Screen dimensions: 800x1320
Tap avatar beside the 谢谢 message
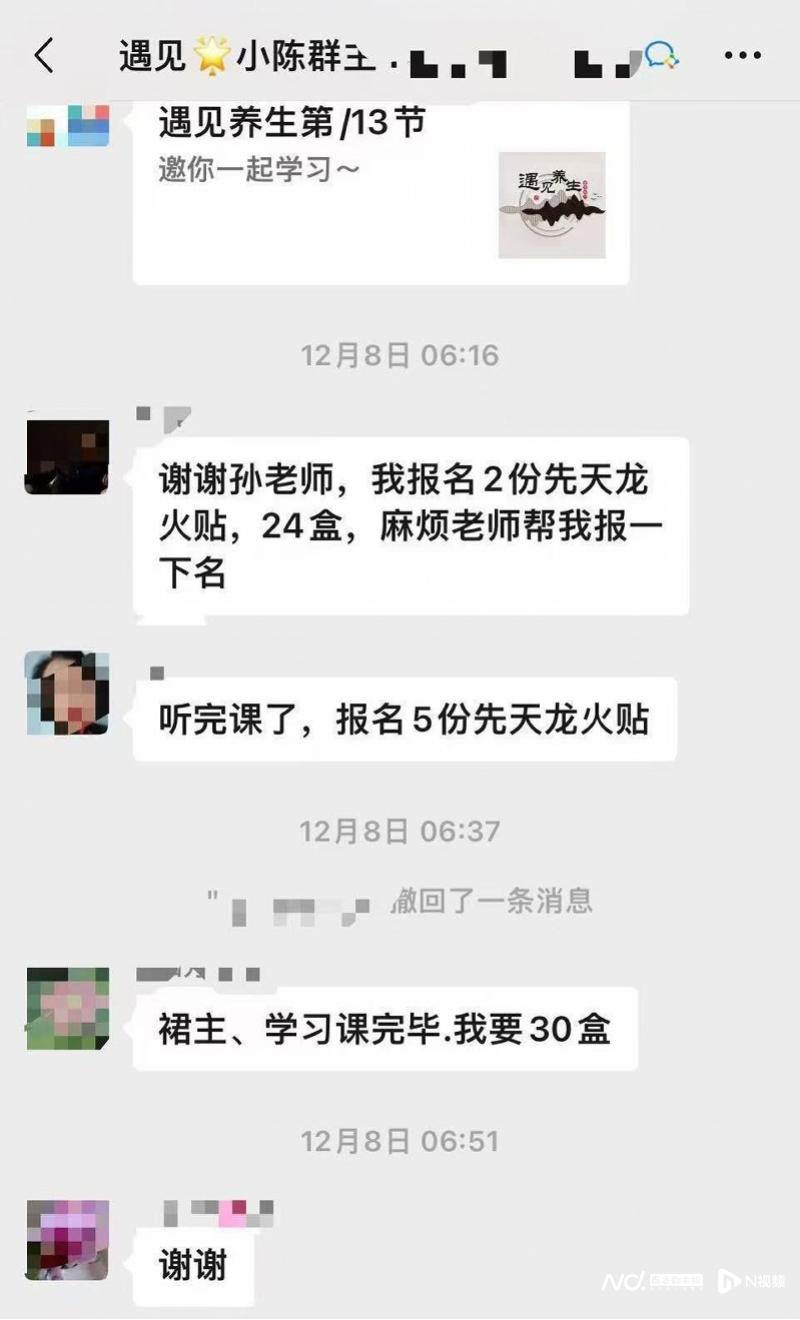pyautogui.click(x=67, y=1240)
